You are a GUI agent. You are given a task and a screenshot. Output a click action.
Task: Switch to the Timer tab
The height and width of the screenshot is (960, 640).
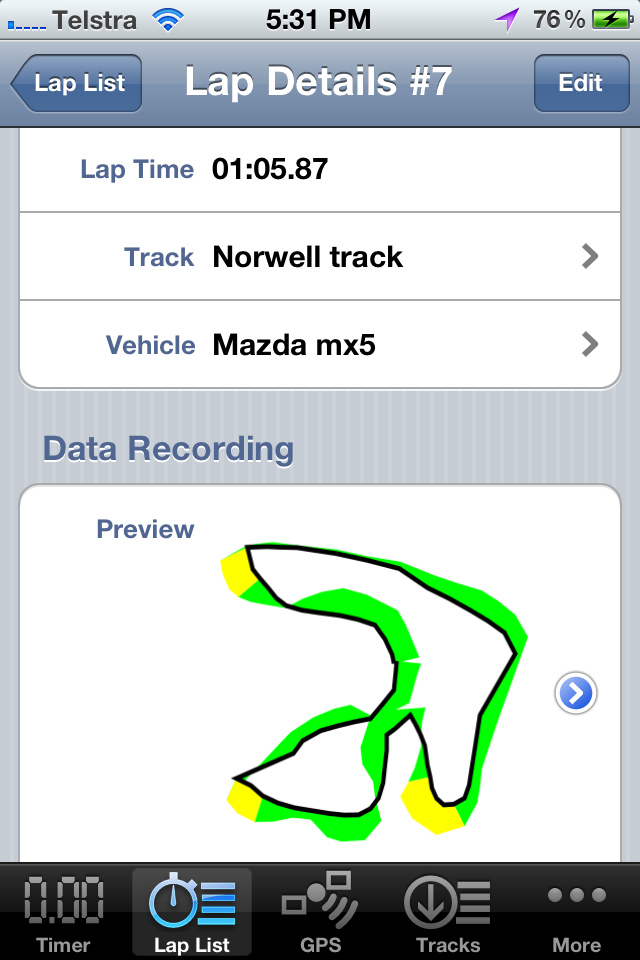pos(63,914)
